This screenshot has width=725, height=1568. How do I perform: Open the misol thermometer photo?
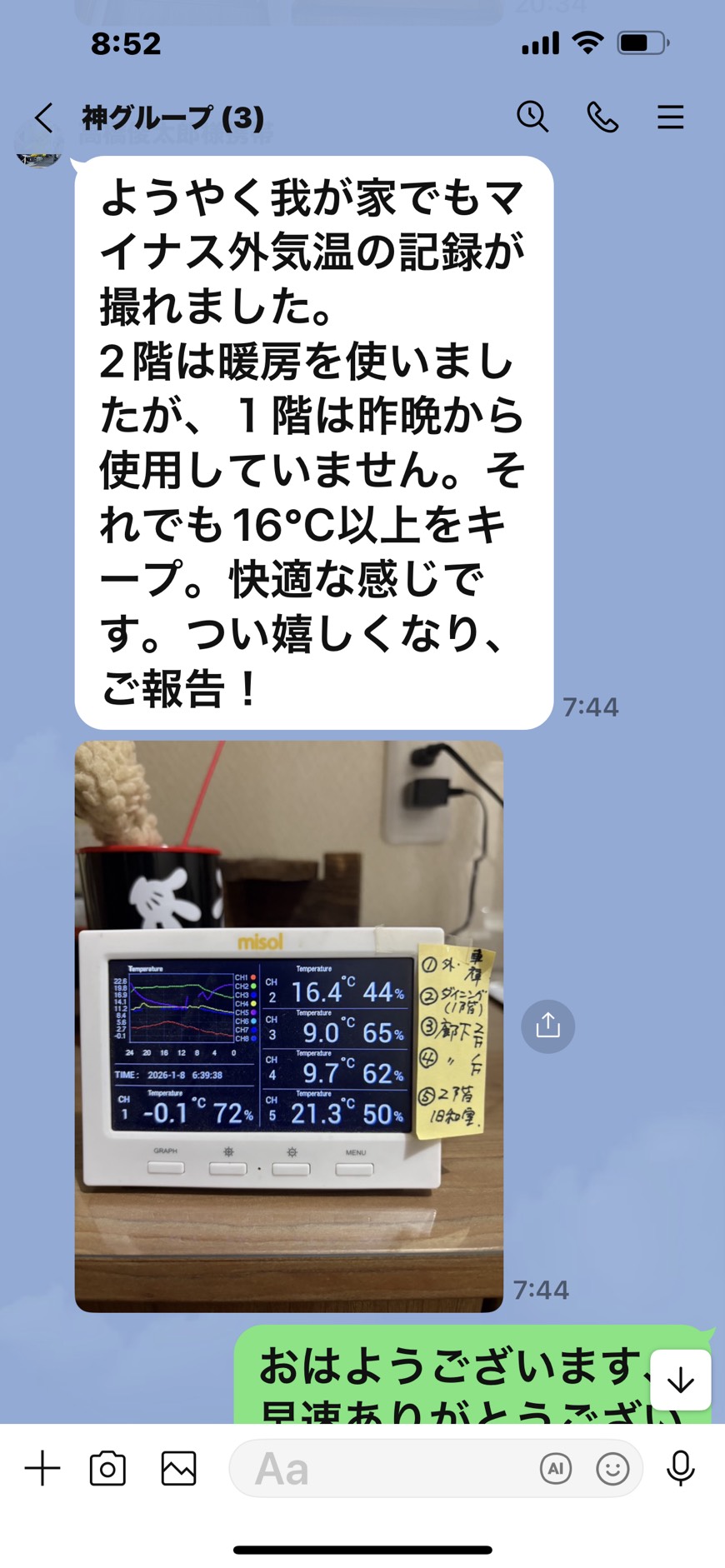288,1026
